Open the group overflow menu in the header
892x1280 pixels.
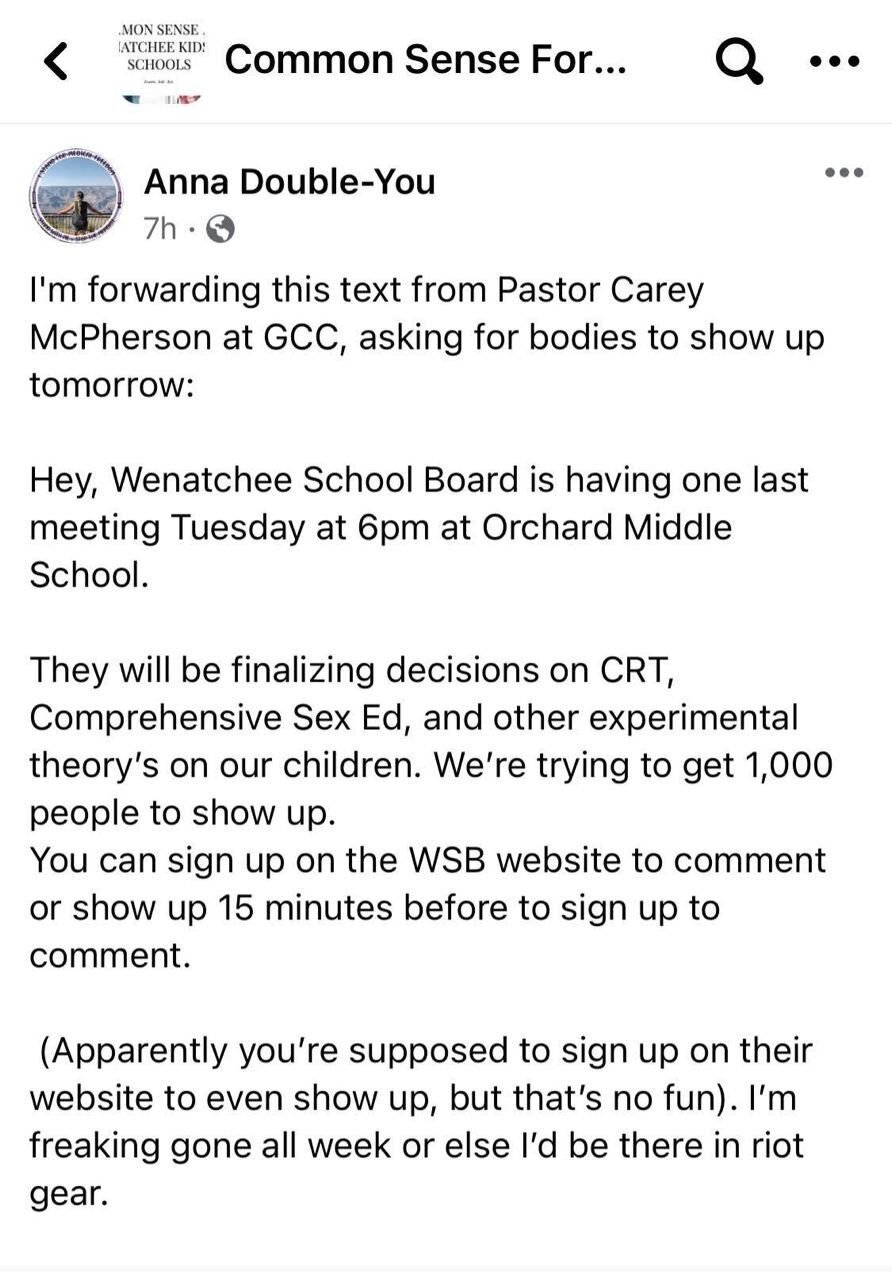[834, 61]
